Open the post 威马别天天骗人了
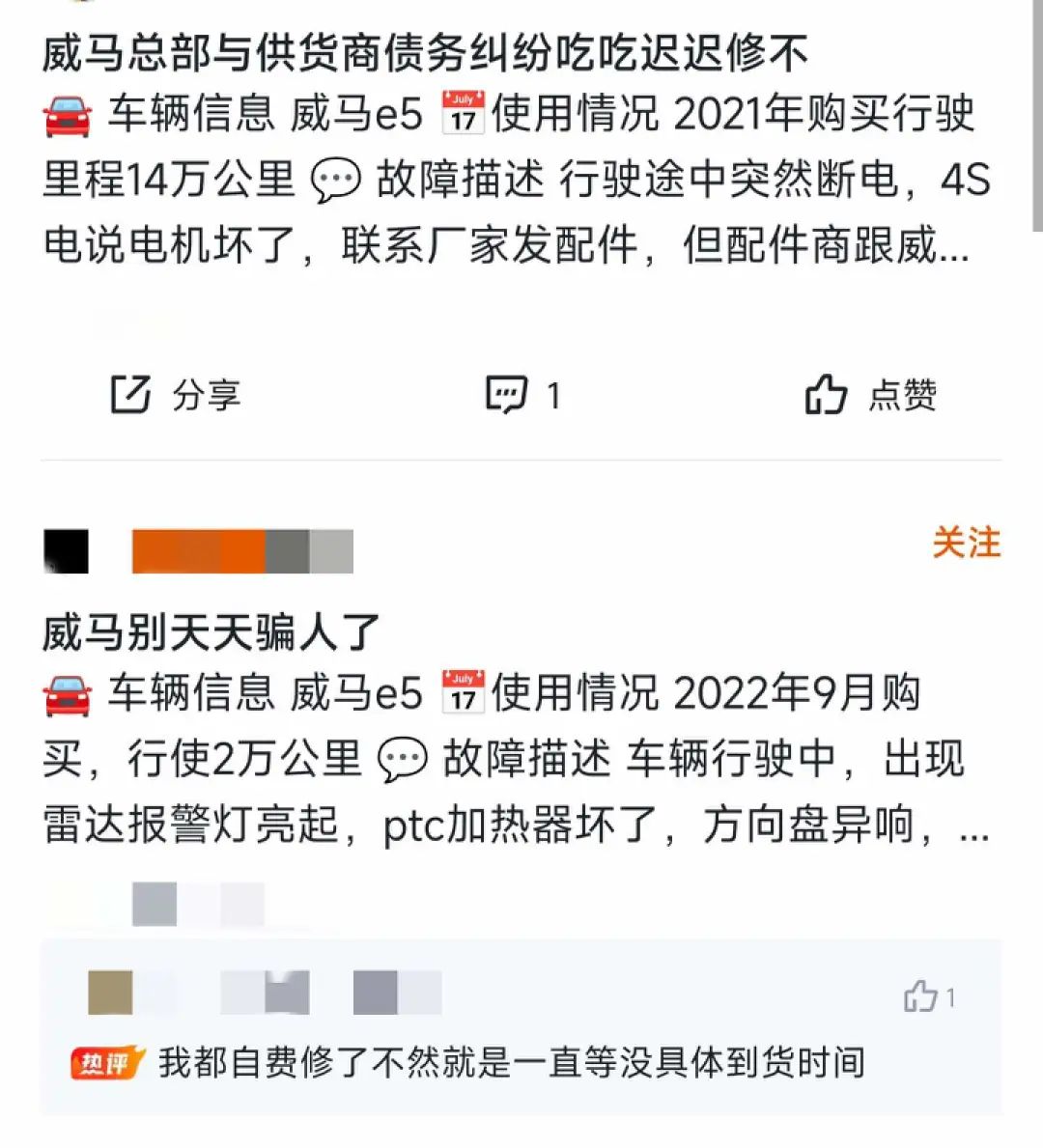 tap(212, 633)
